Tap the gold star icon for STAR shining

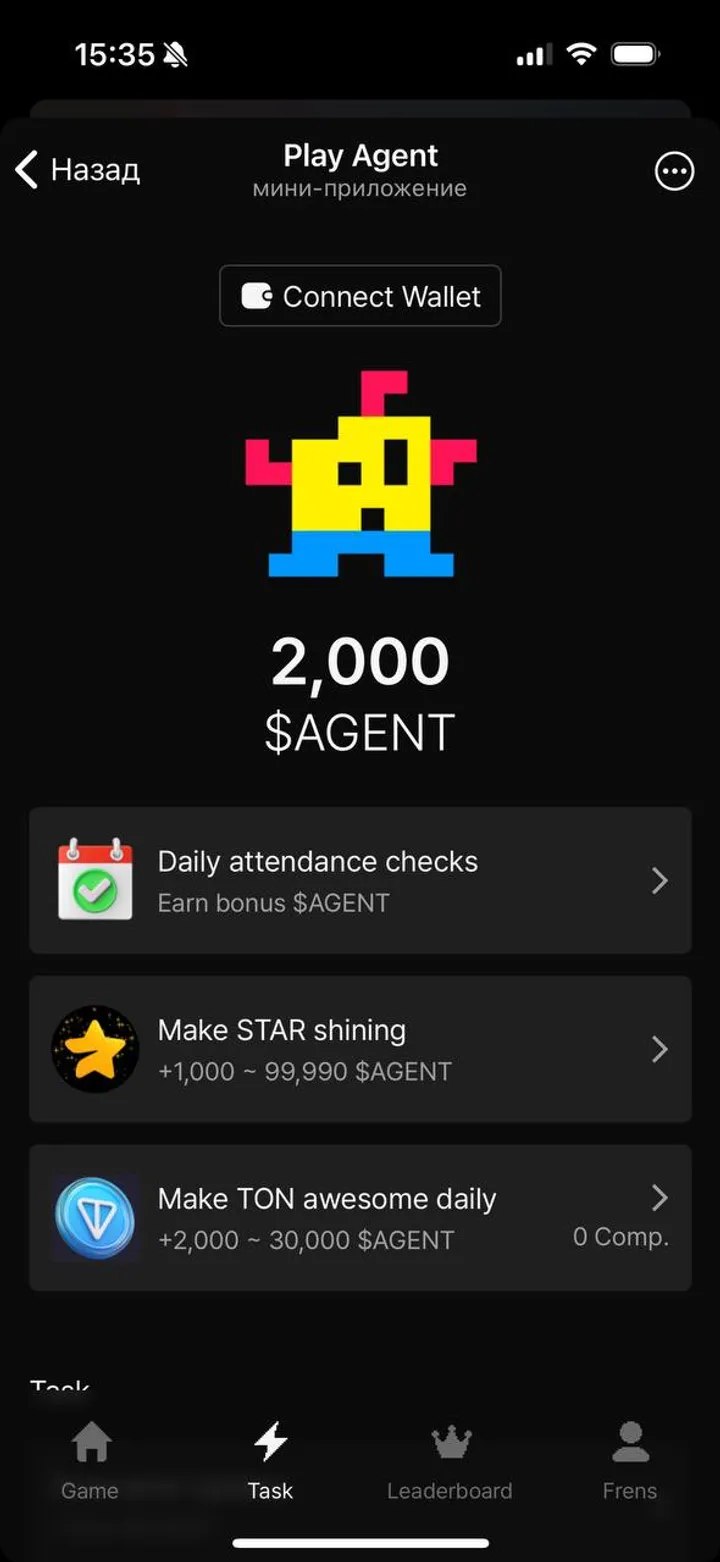[x=95, y=1049]
